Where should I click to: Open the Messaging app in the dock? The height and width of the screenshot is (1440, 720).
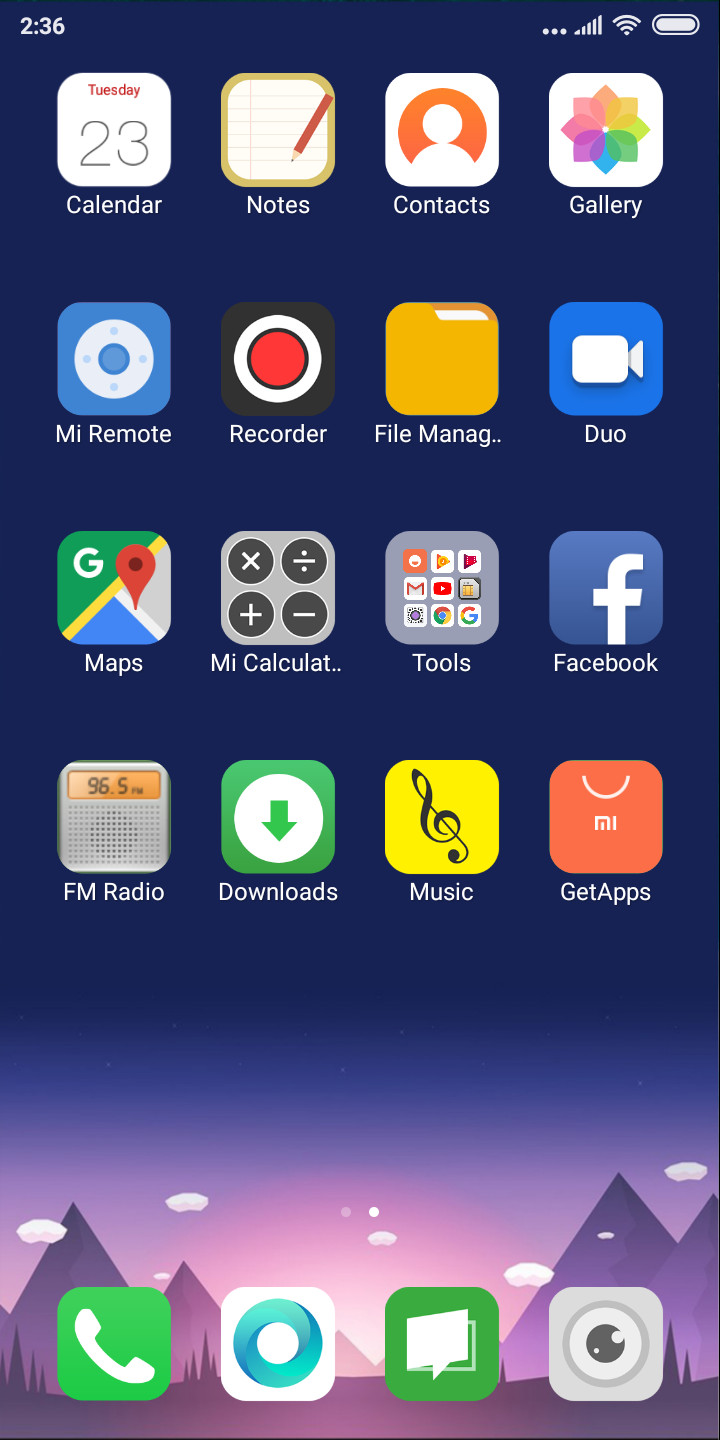point(442,1344)
